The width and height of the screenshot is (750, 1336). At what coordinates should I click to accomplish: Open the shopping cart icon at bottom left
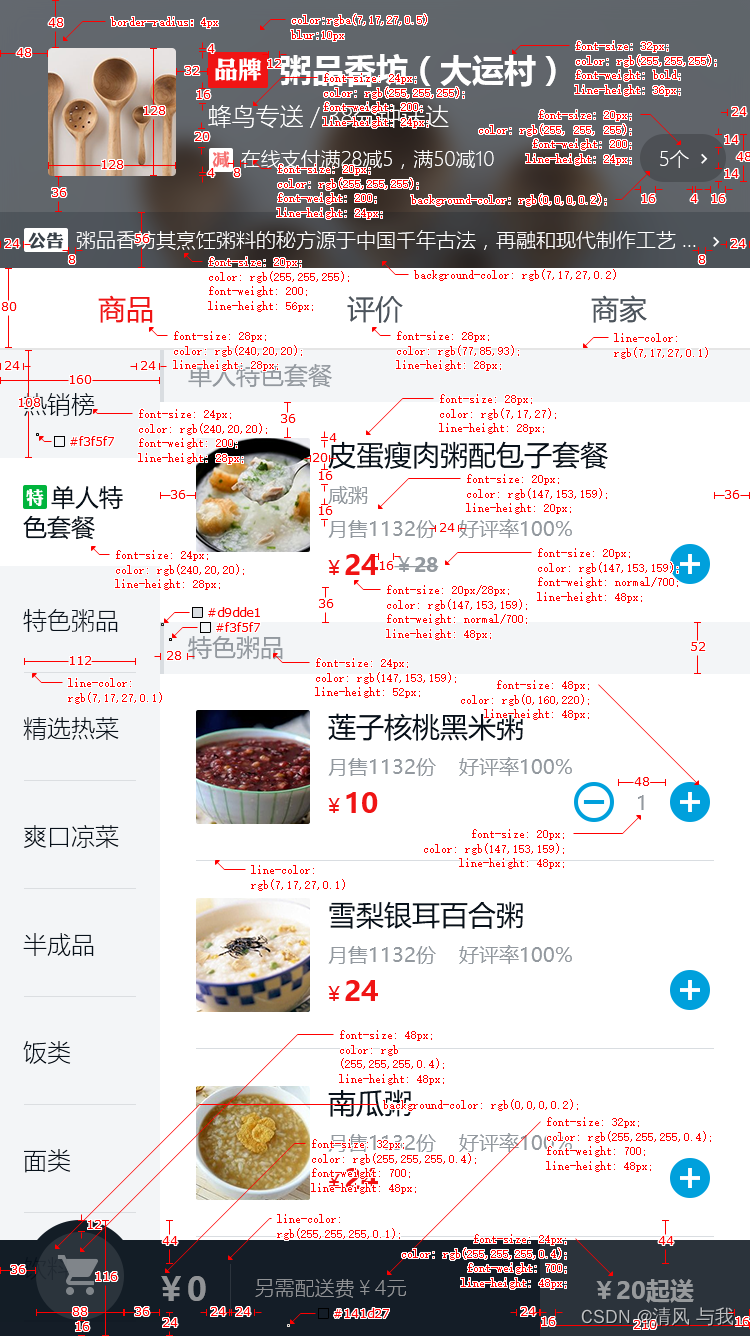tap(80, 1275)
